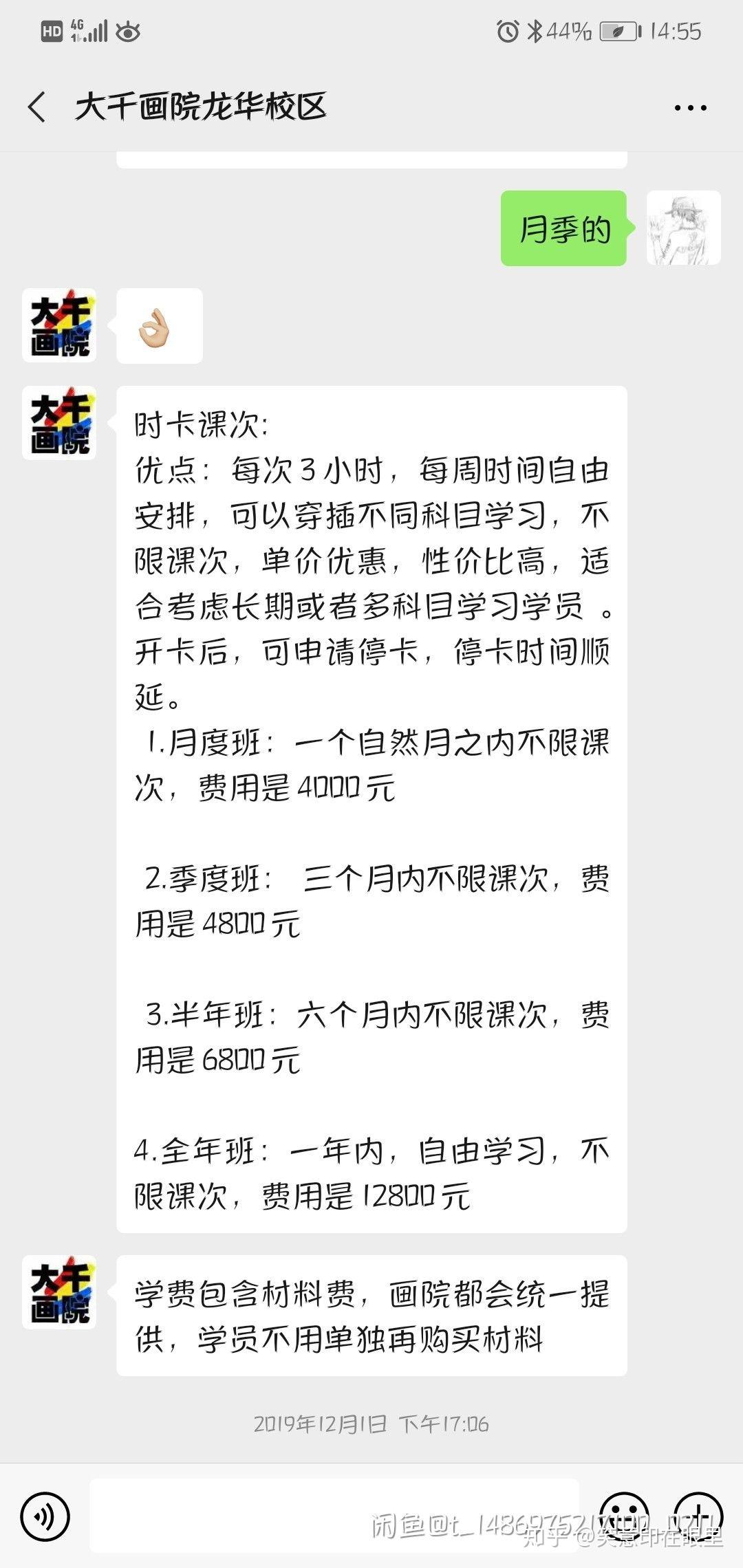Tap the message text input box
This screenshot has height=1568, width=743.
(334, 1516)
